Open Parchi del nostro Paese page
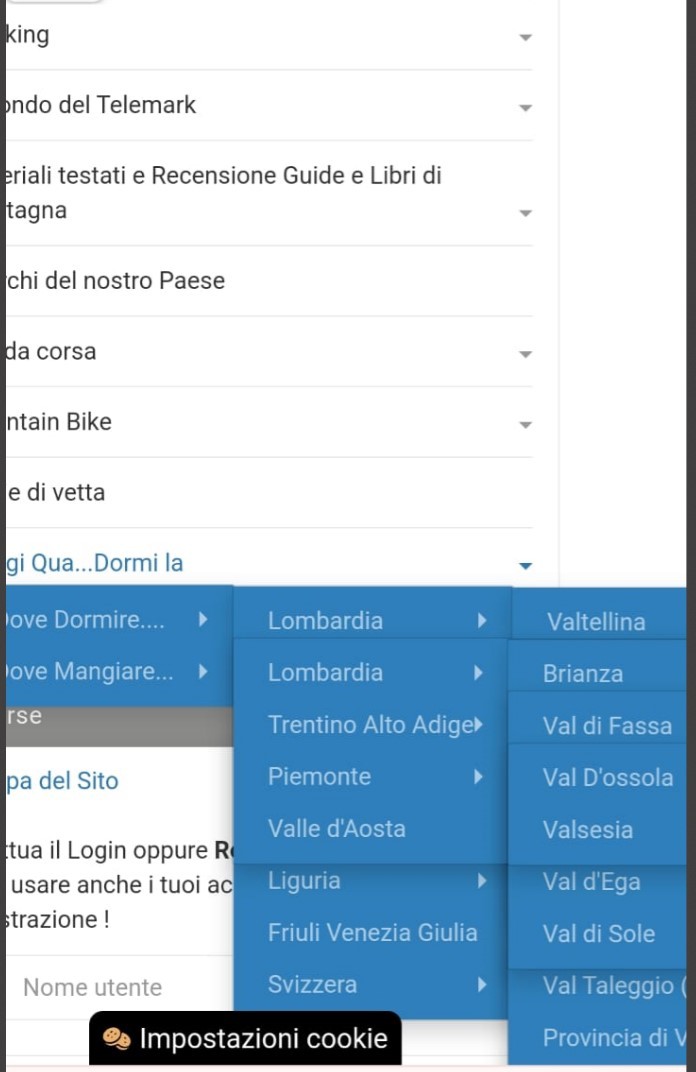696x1072 pixels. tap(115, 281)
